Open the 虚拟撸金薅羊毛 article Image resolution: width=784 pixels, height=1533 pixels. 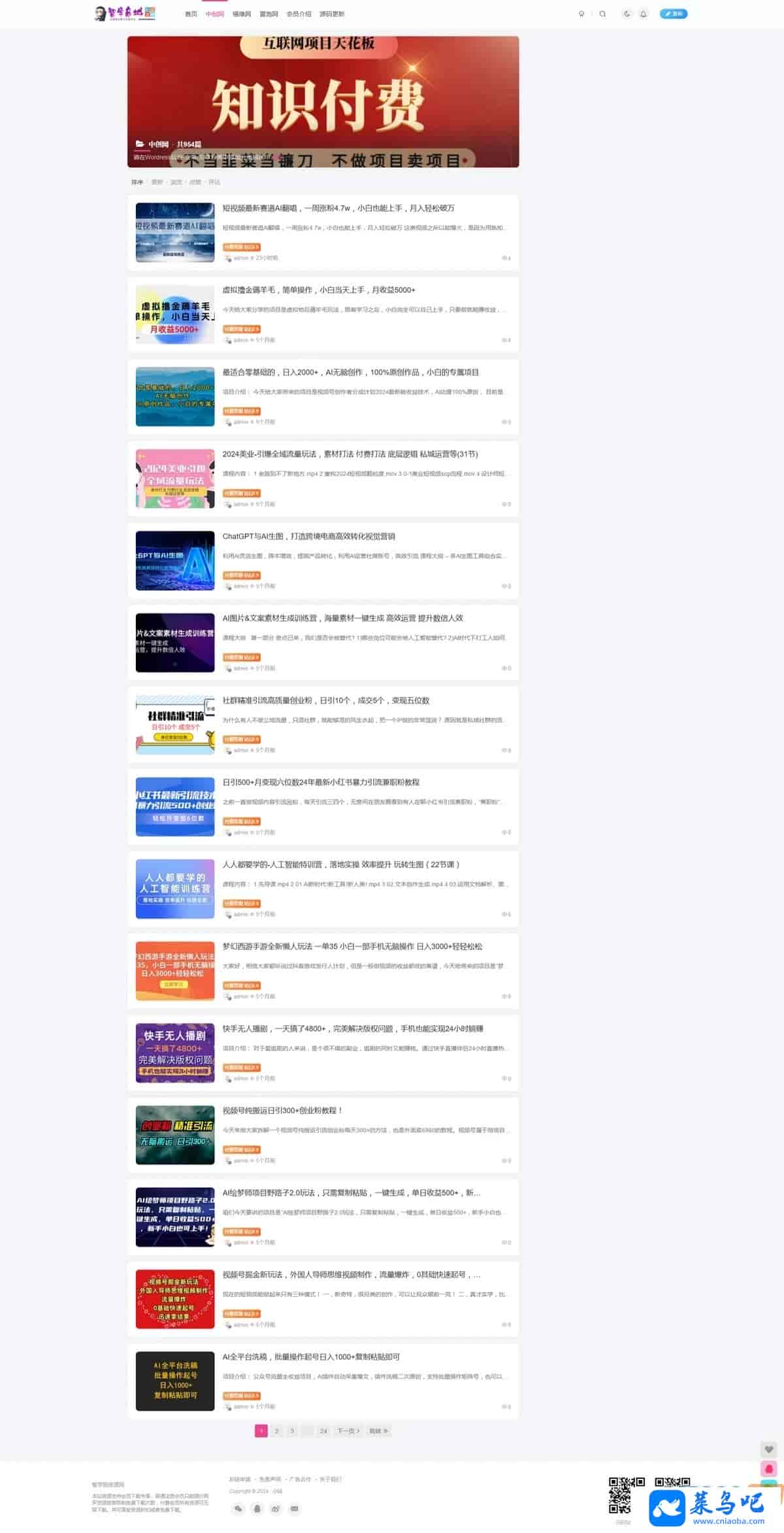click(318, 290)
